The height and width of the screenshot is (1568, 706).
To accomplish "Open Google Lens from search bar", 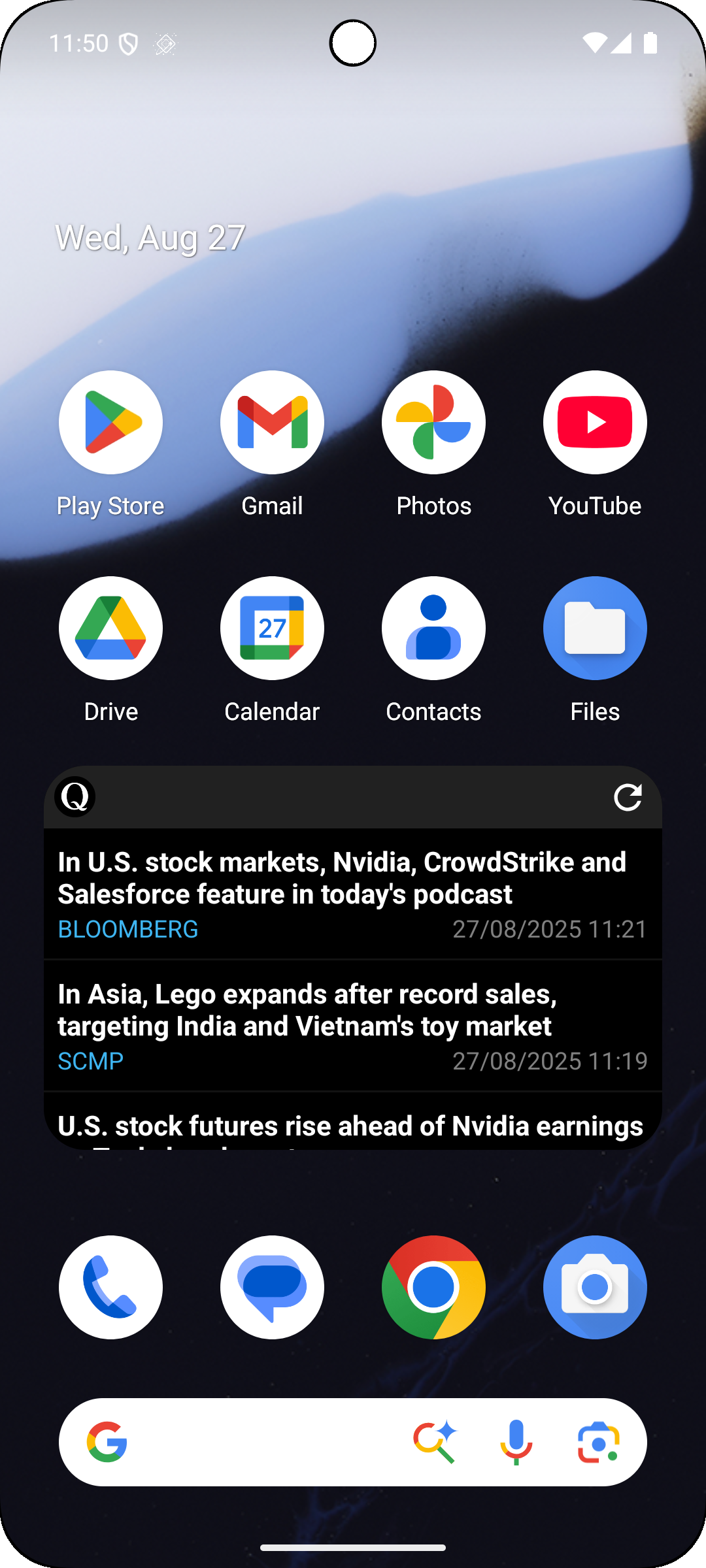I will tap(598, 1442).
